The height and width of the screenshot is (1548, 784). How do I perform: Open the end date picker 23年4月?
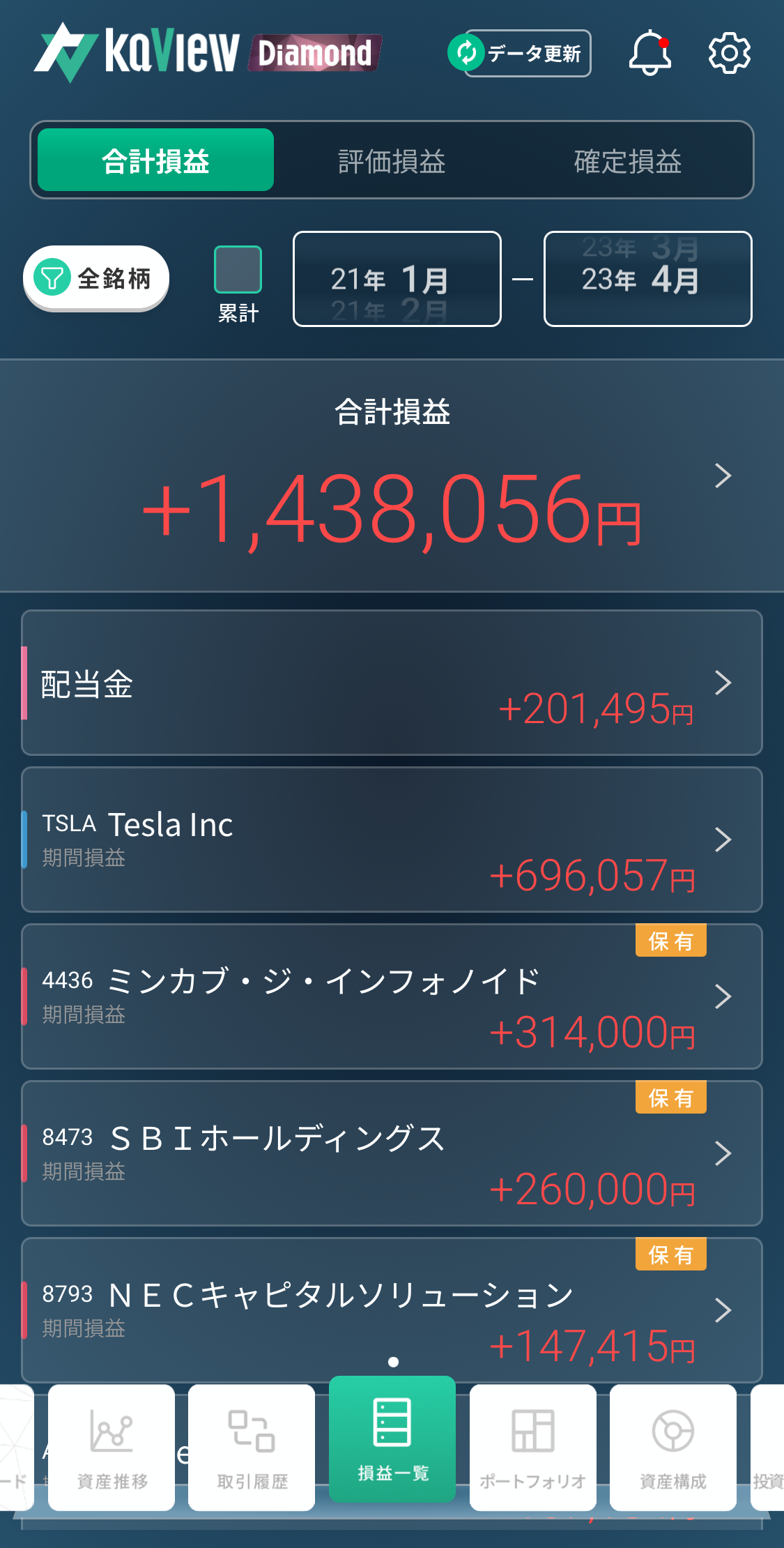pos(647,279)
